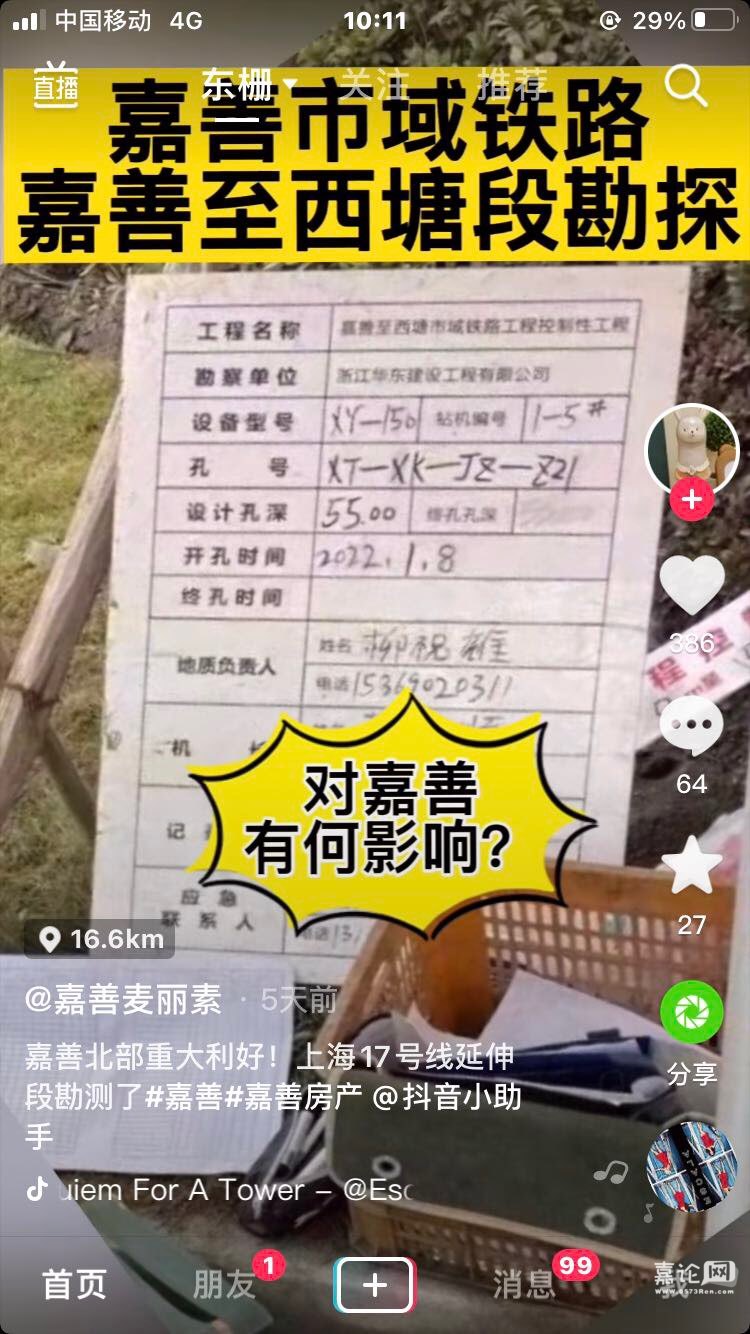Viewport: 750px width, 1334px height.
Task: Open the creator's profile avatar
Action: [692, 450]
